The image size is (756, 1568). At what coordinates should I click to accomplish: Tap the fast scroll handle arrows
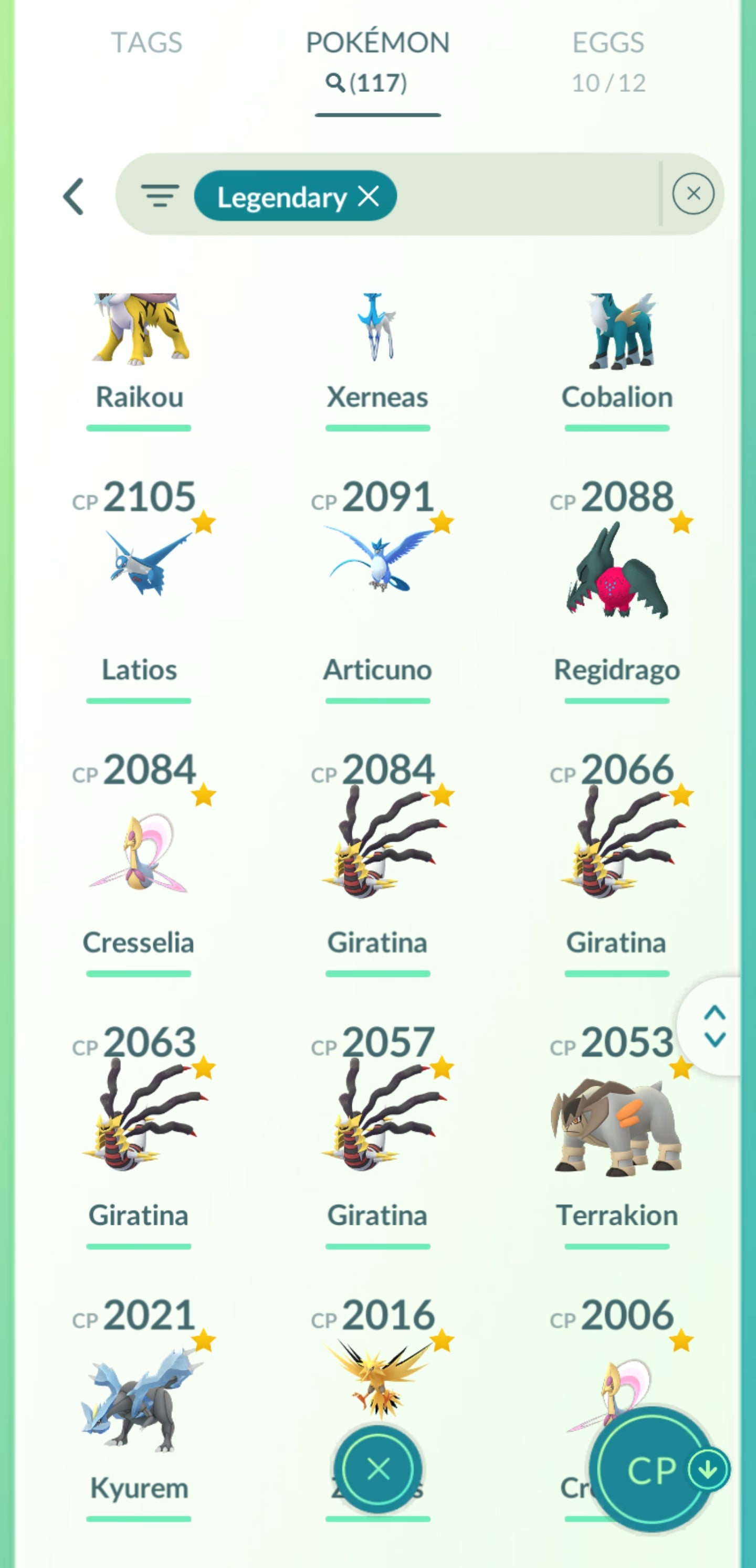coord(715,1025)
